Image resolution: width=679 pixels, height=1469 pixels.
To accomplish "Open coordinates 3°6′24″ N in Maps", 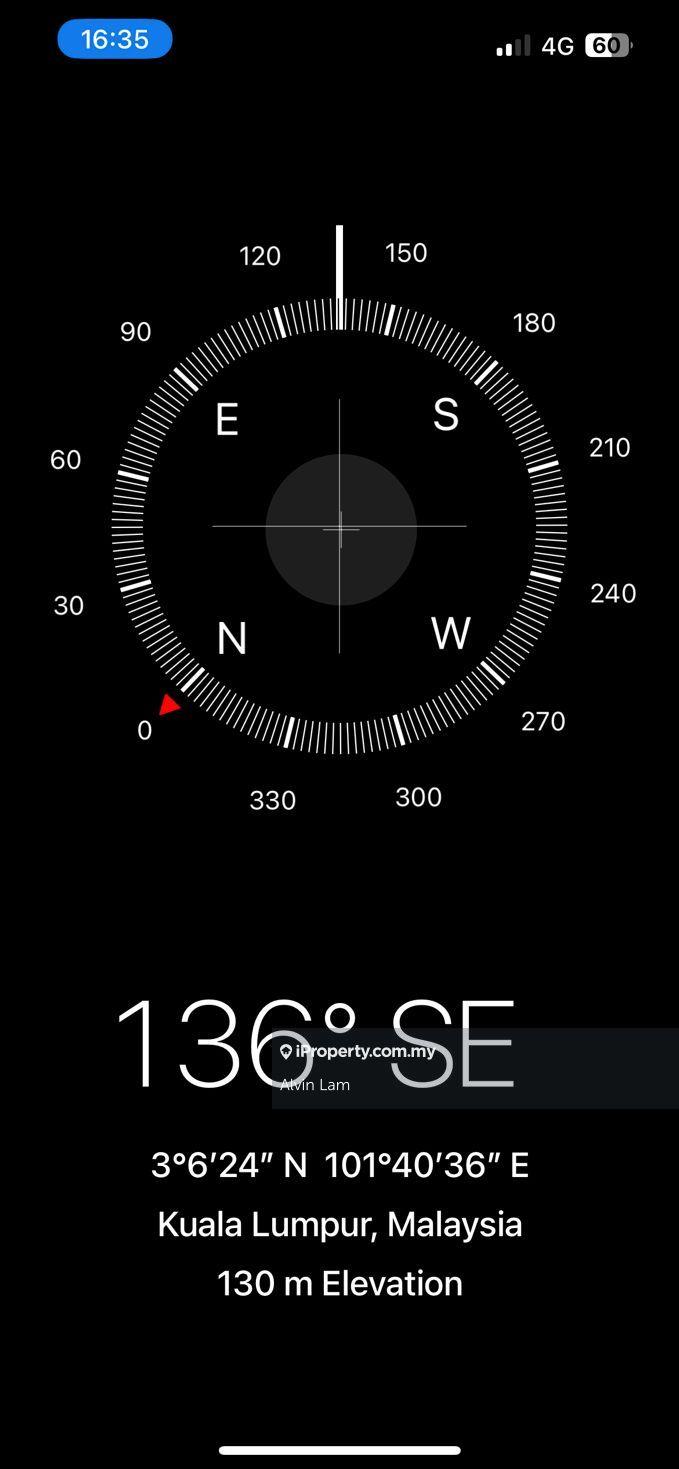I will [339, 1165].
